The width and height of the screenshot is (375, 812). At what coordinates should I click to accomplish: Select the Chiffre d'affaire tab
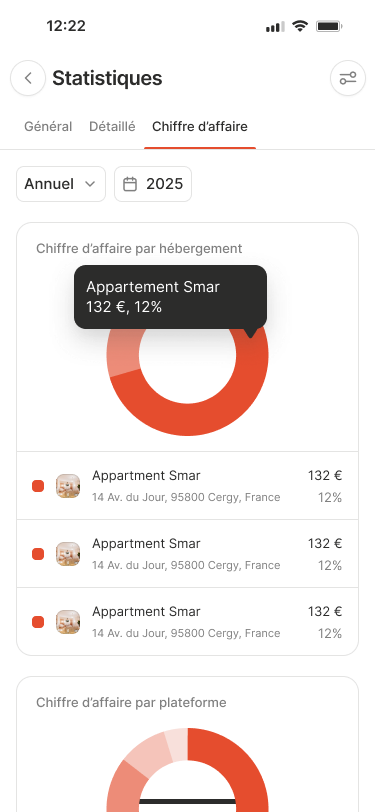[x=200, y=126]
